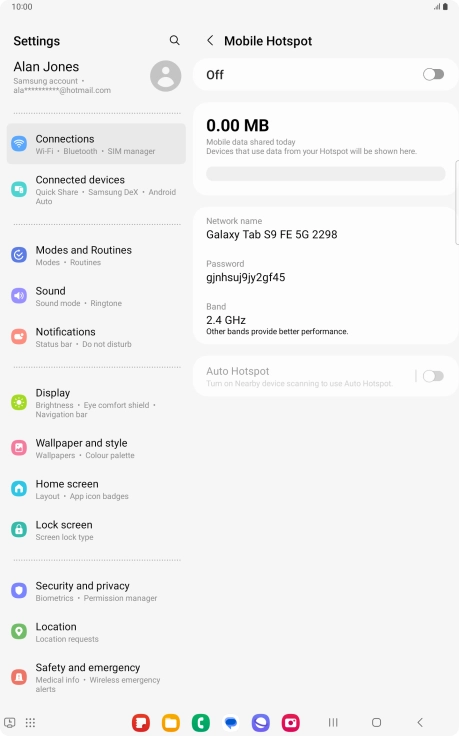Screen dimensions: 459x736
Task: Open Alan Jones Samsung account
Action: tap(96, 77)
